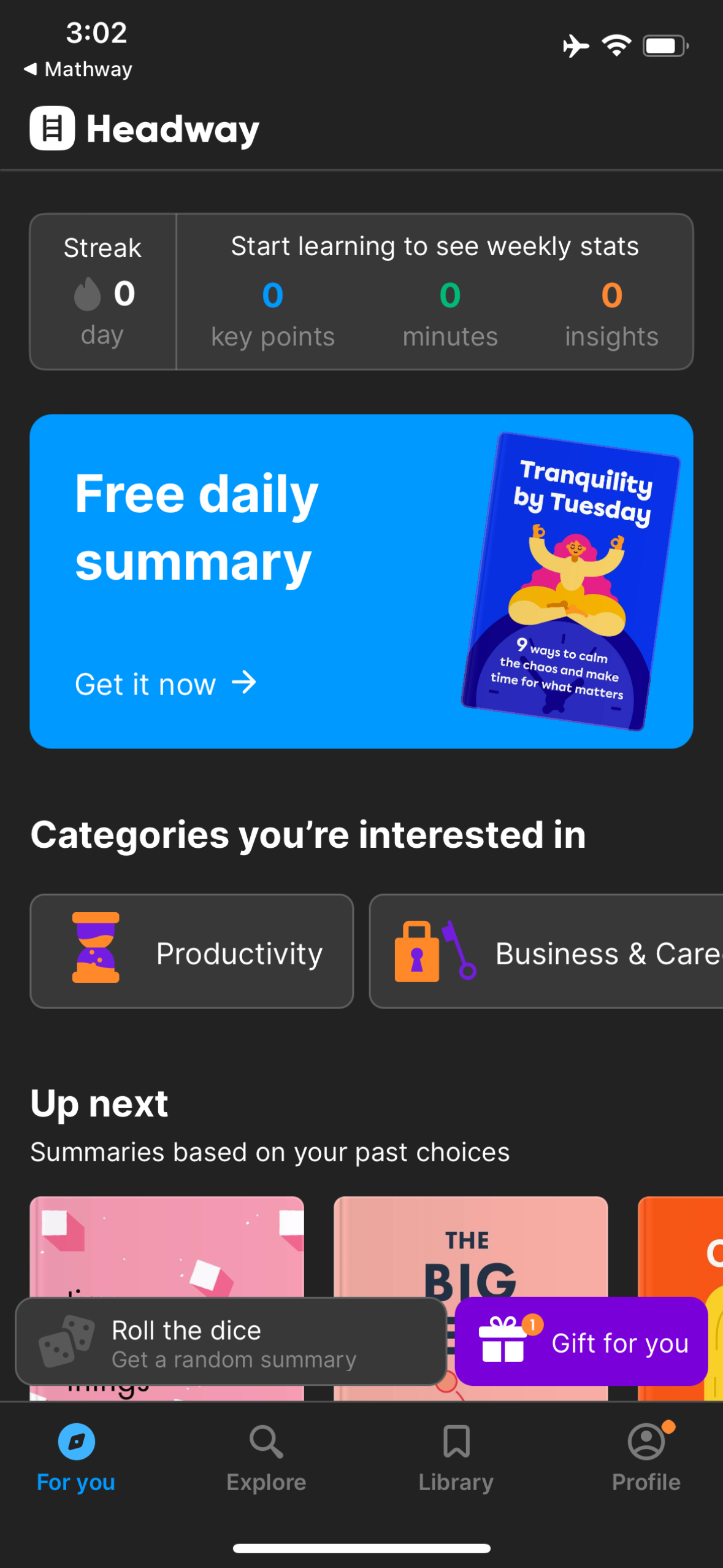Select the Productivity hourglass icon

click(x=94, y=951)
